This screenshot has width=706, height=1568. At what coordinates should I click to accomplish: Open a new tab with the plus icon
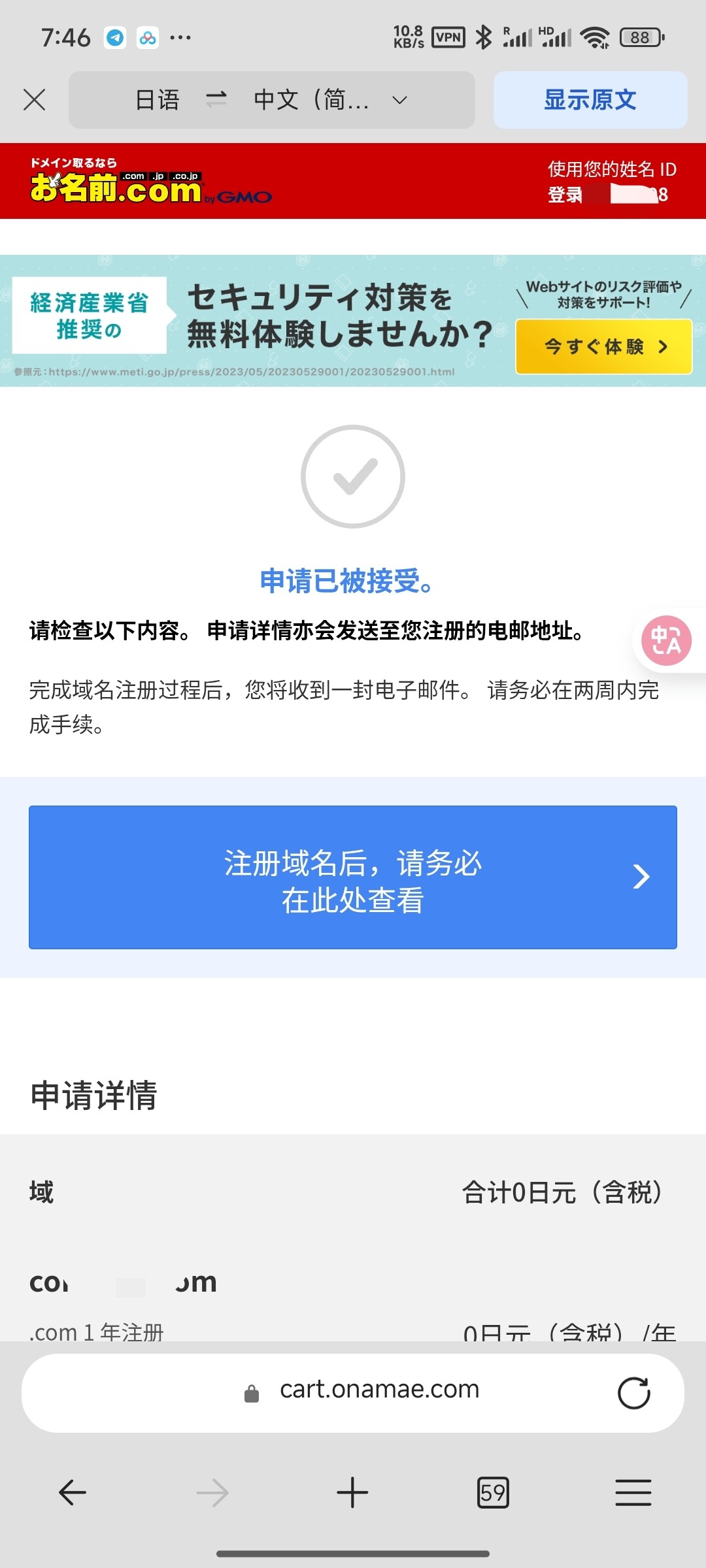point(352,1493)
